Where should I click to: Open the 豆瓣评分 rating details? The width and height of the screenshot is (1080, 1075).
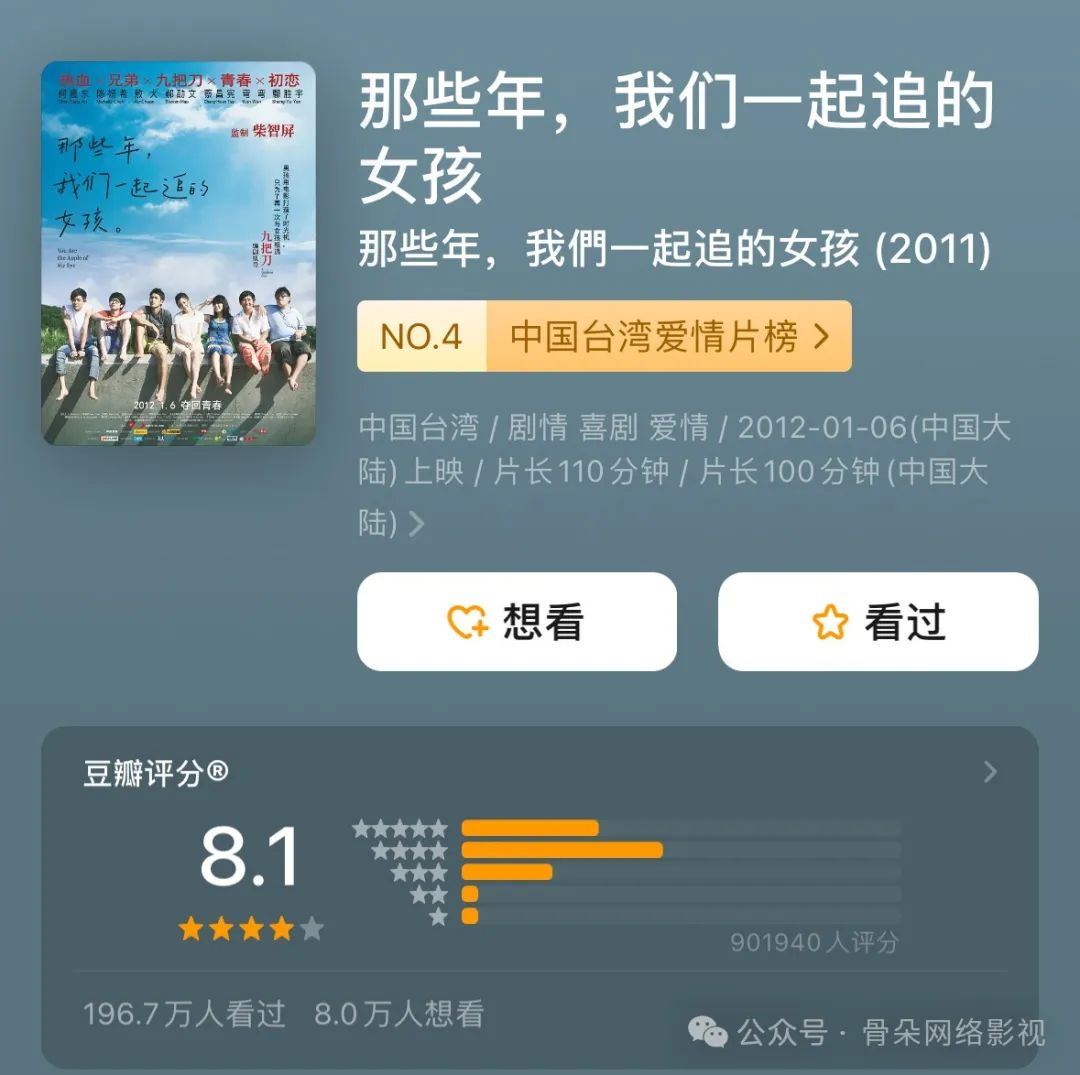click(x=989, y=772)
